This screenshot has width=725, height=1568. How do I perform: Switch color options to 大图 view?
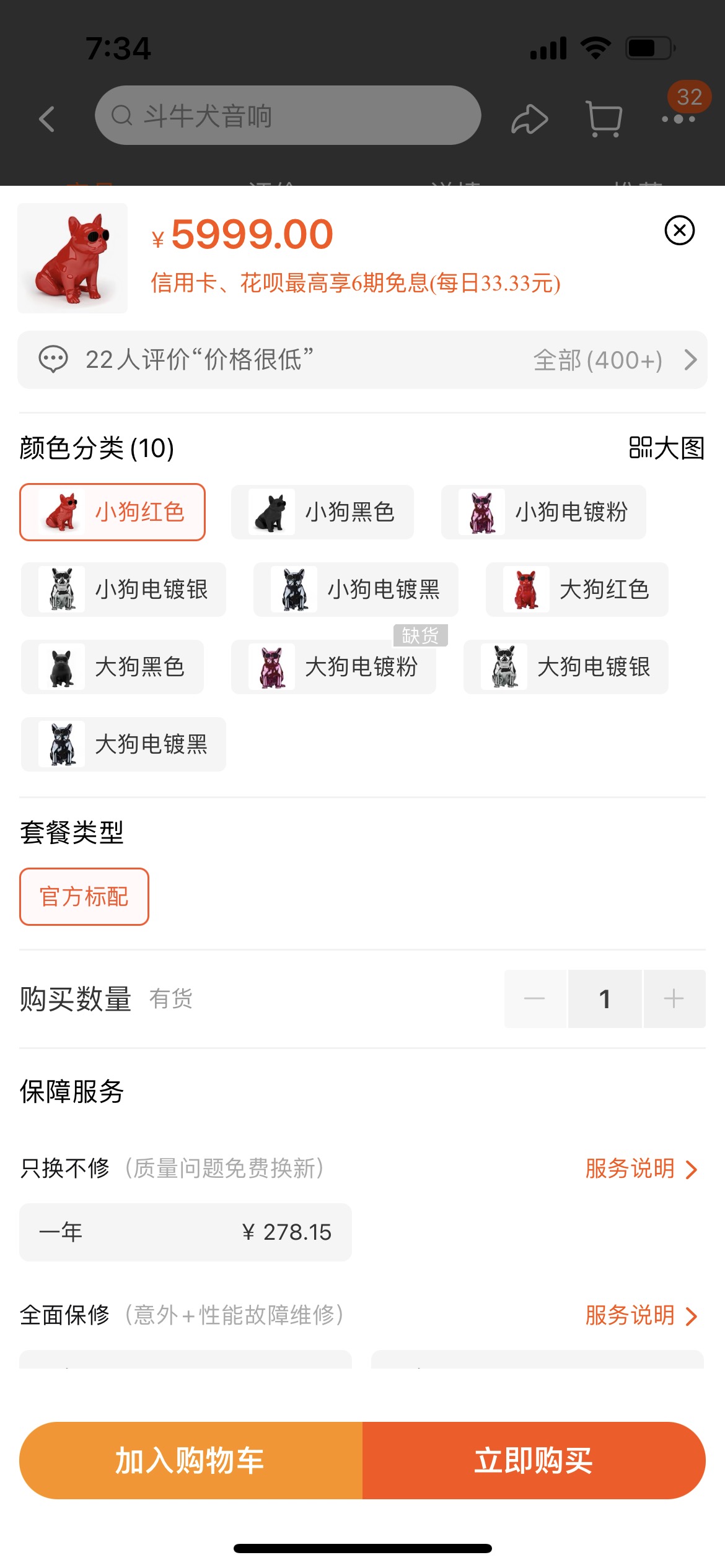[667, 448]
